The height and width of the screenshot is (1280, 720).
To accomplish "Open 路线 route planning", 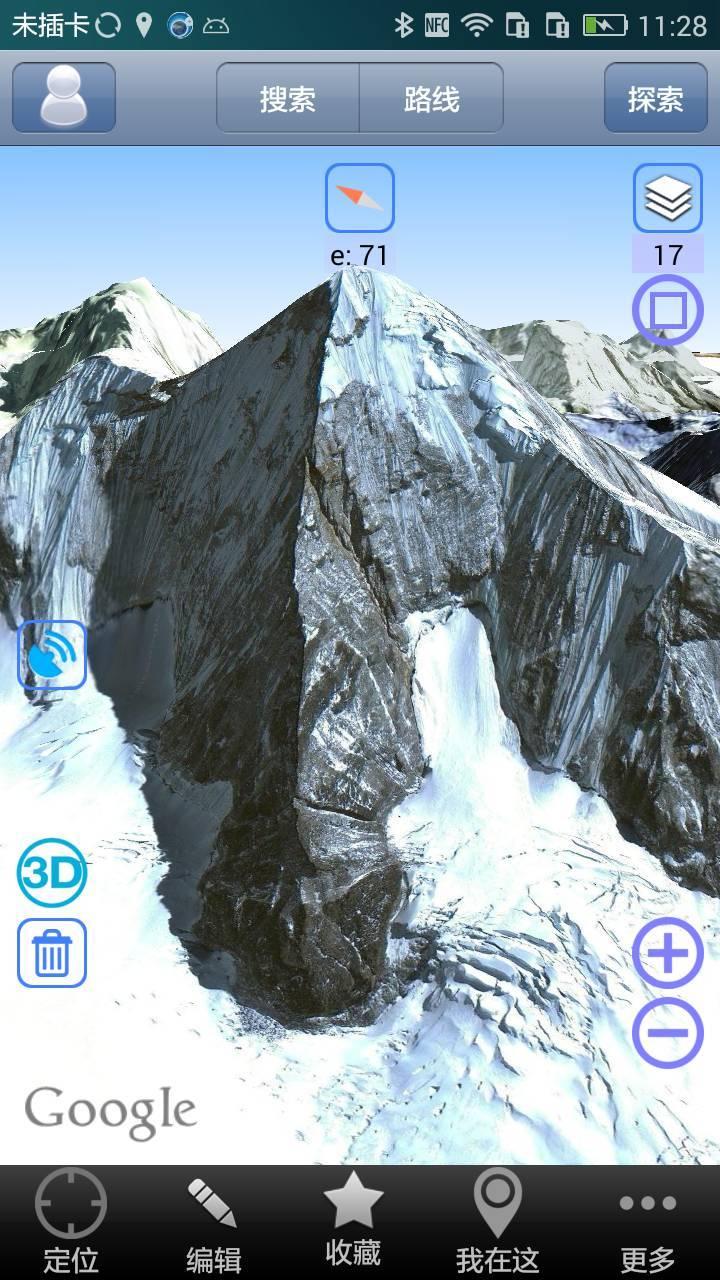I will tap(431, 98).
